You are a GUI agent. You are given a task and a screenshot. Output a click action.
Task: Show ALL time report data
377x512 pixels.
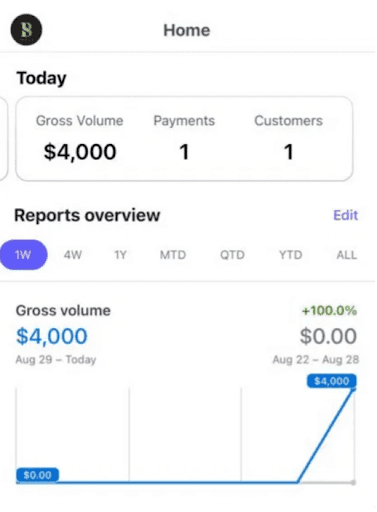tap(347, 255)
